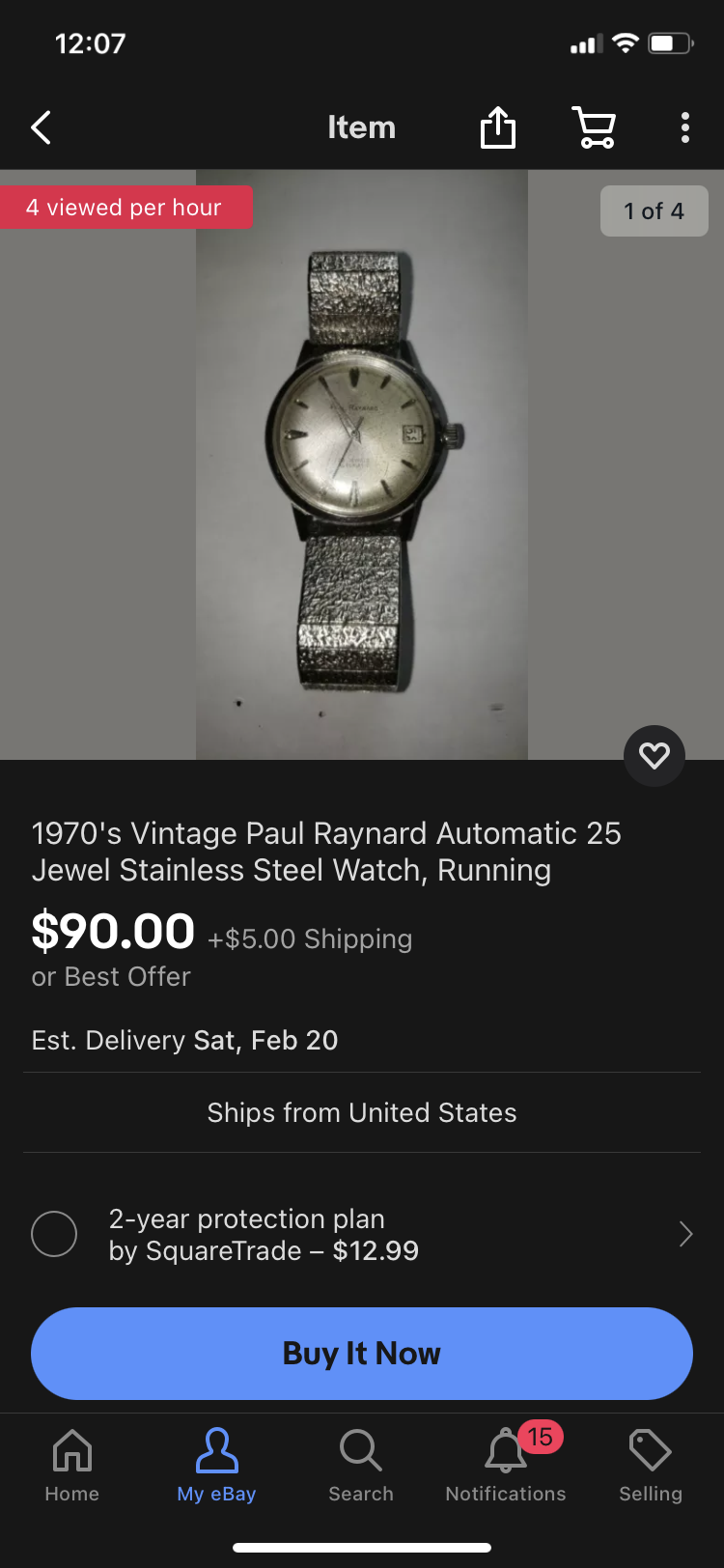Expand the protection plan details chevron
724x1568 pixels.
(685, 1234)
